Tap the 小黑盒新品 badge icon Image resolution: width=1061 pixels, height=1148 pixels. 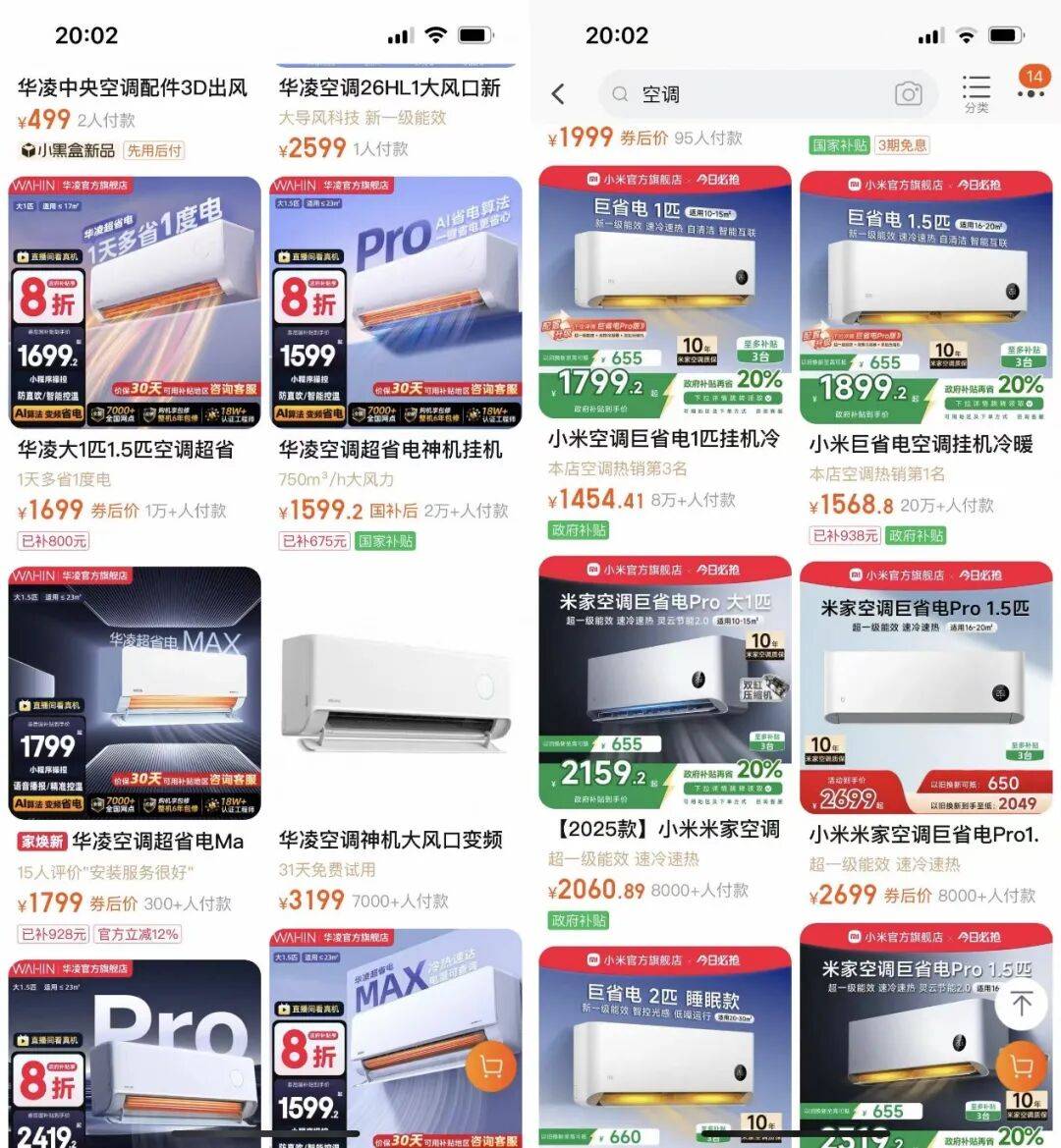[29, 150]
